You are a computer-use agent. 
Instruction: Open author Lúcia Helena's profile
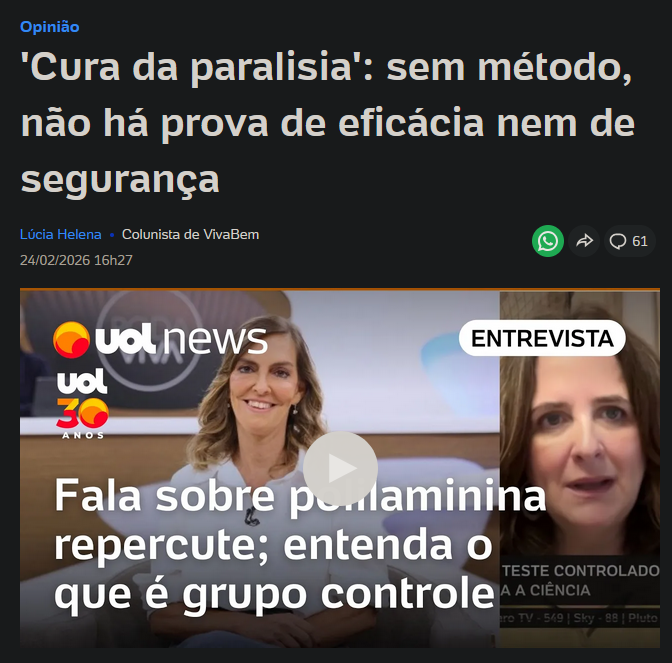tap(60, 235)
